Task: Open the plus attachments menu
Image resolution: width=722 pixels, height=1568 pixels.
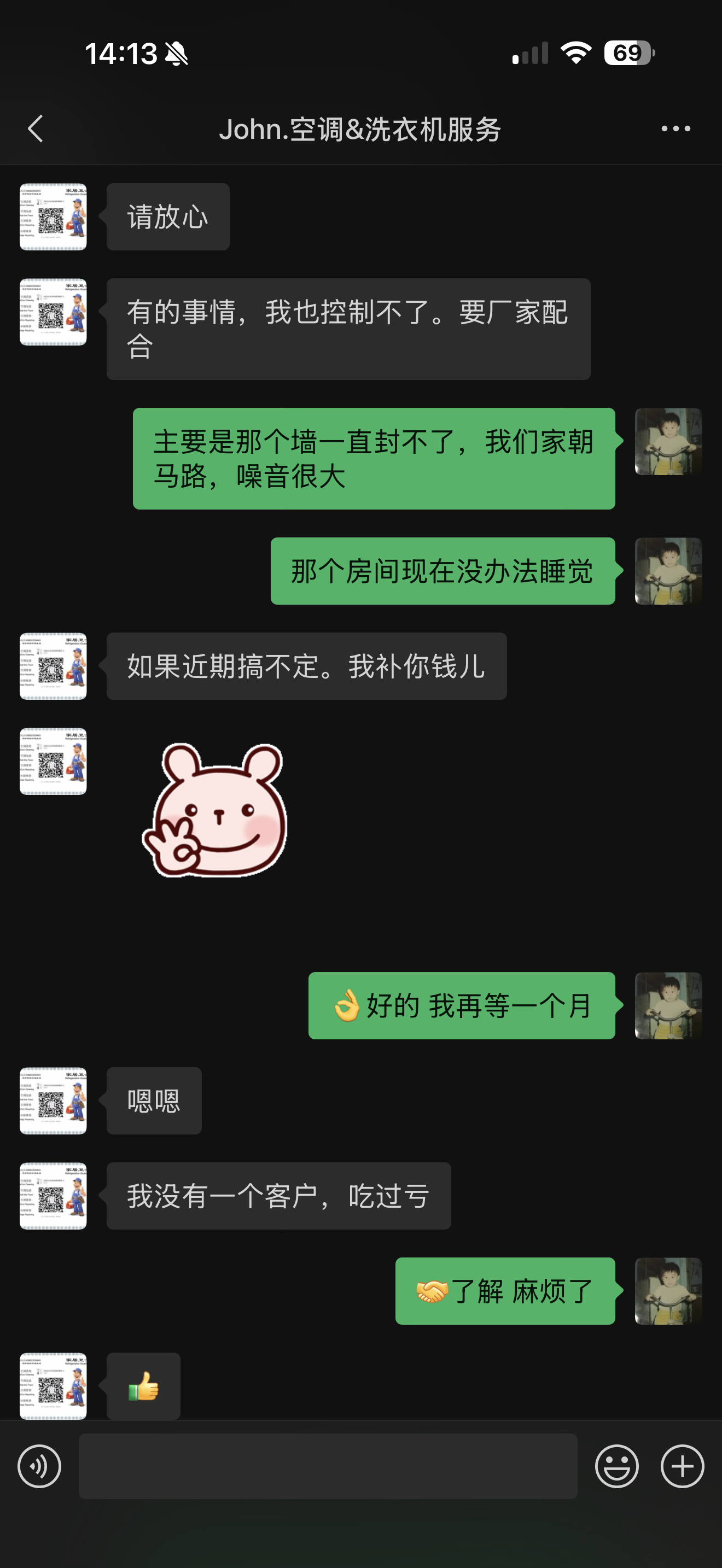Action: (x=682, y=1466)
